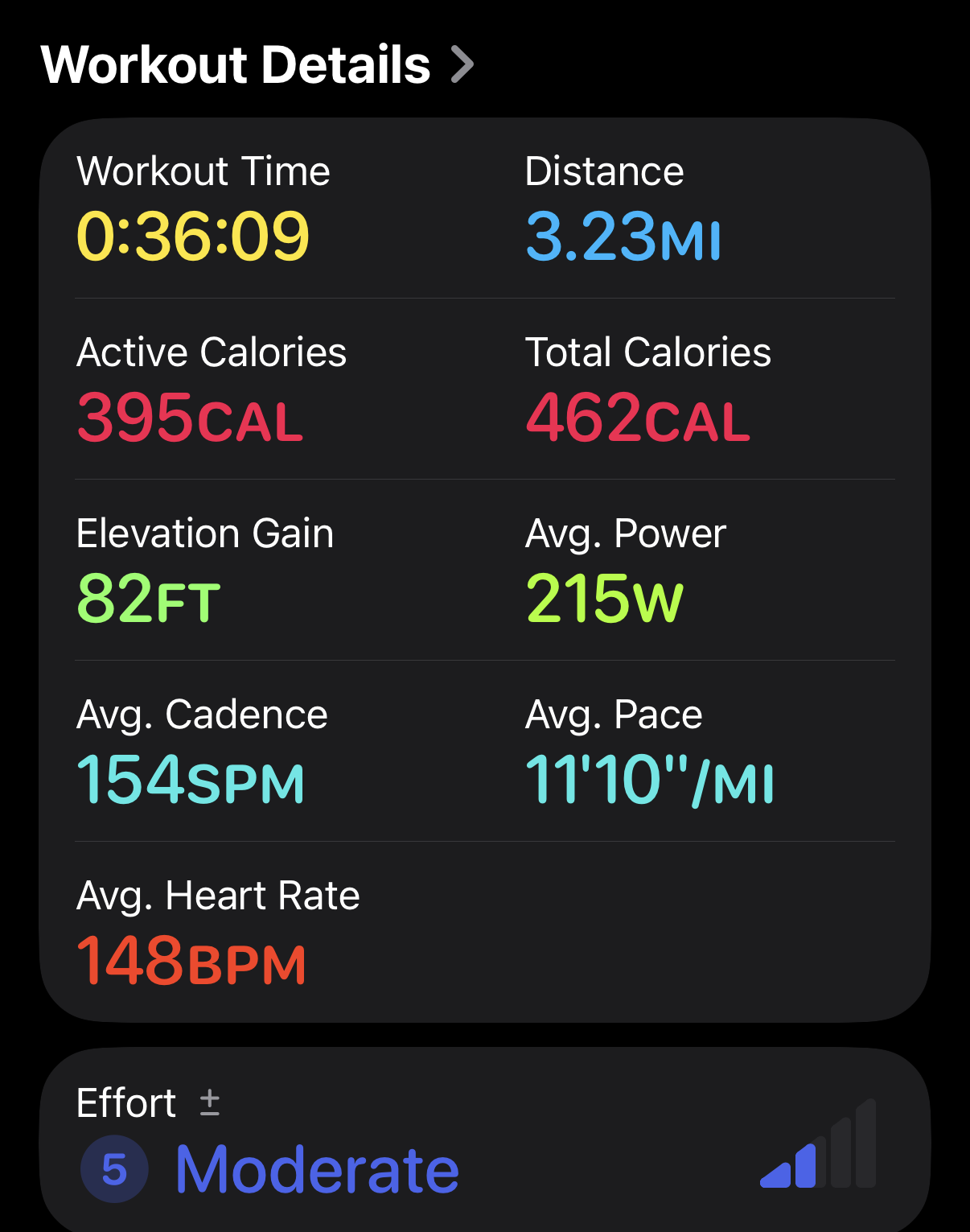Open the Moderate effort rating card

484,1143
